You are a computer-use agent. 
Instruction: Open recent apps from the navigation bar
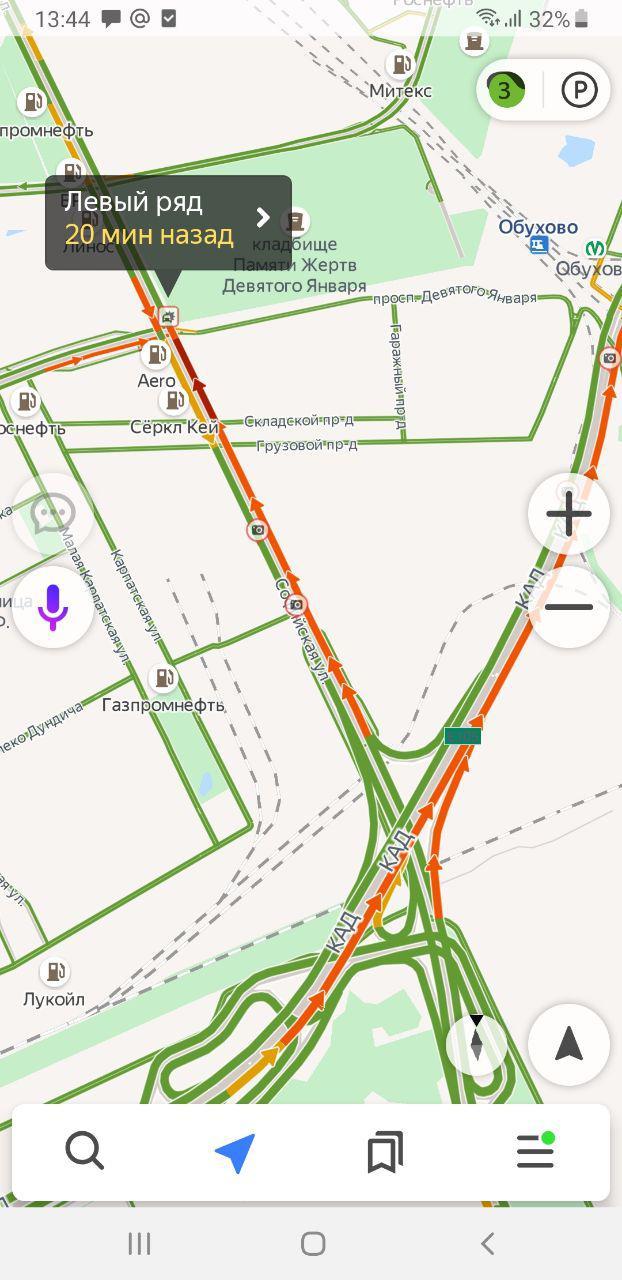point(139,1243)
